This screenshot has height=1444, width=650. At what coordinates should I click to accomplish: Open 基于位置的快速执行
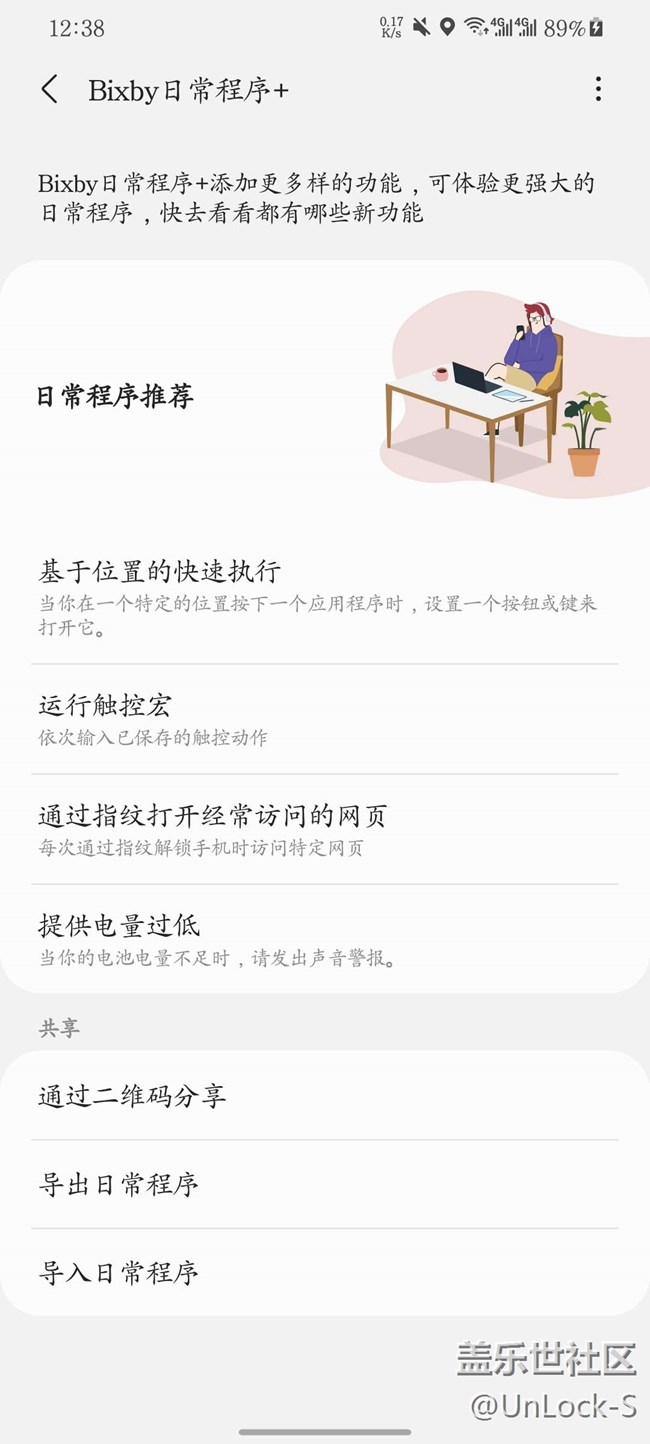pyautogui.click(x=324, y=599)
